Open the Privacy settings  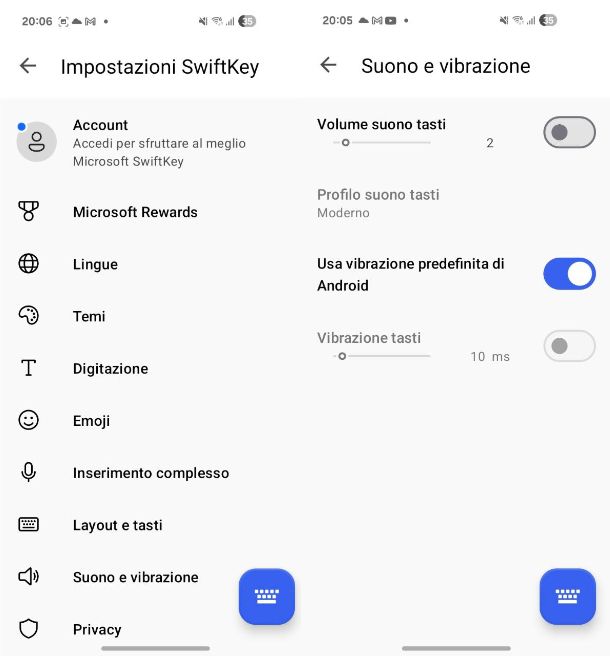[97, 629]
